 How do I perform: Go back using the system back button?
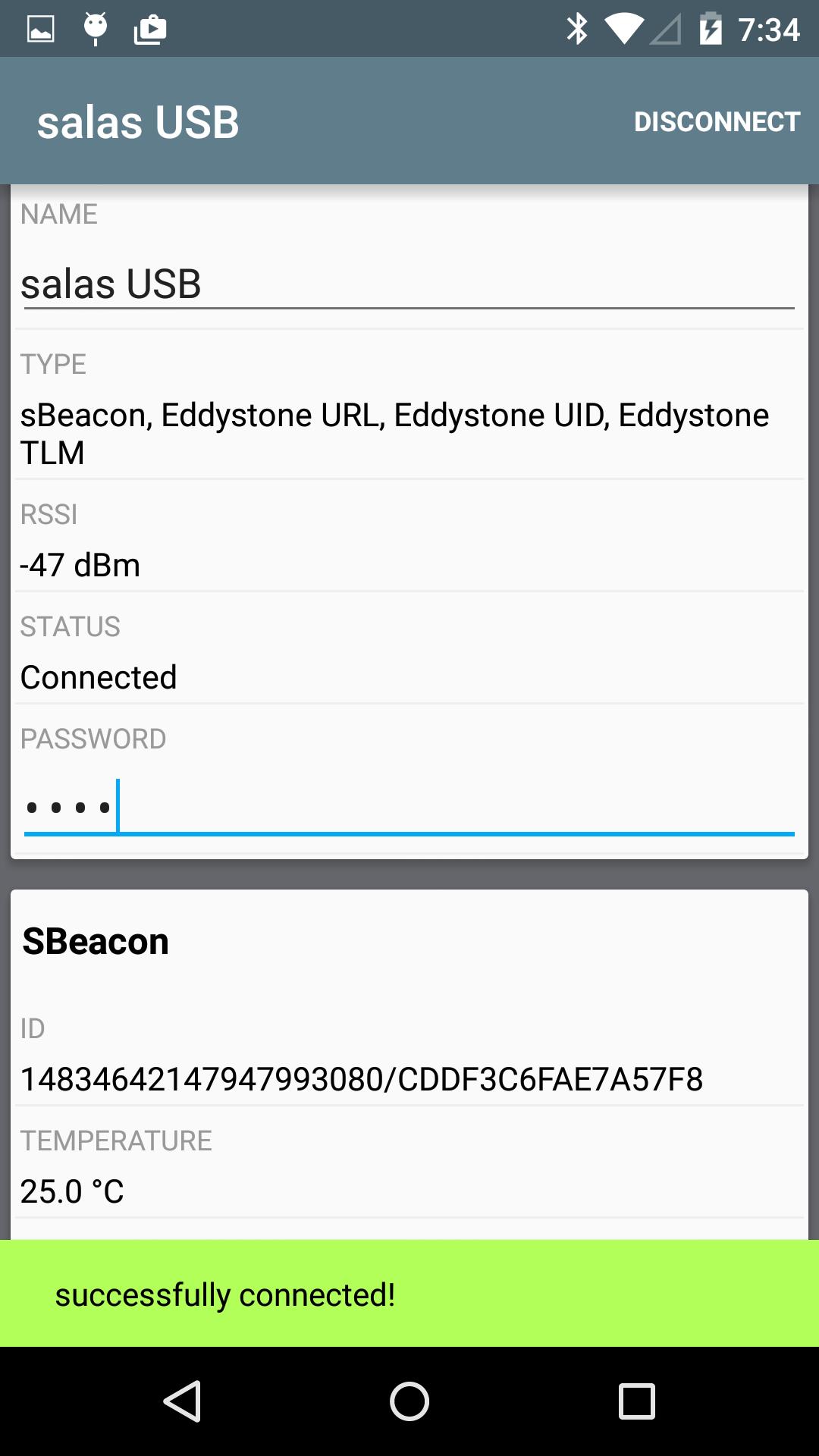182,1401
